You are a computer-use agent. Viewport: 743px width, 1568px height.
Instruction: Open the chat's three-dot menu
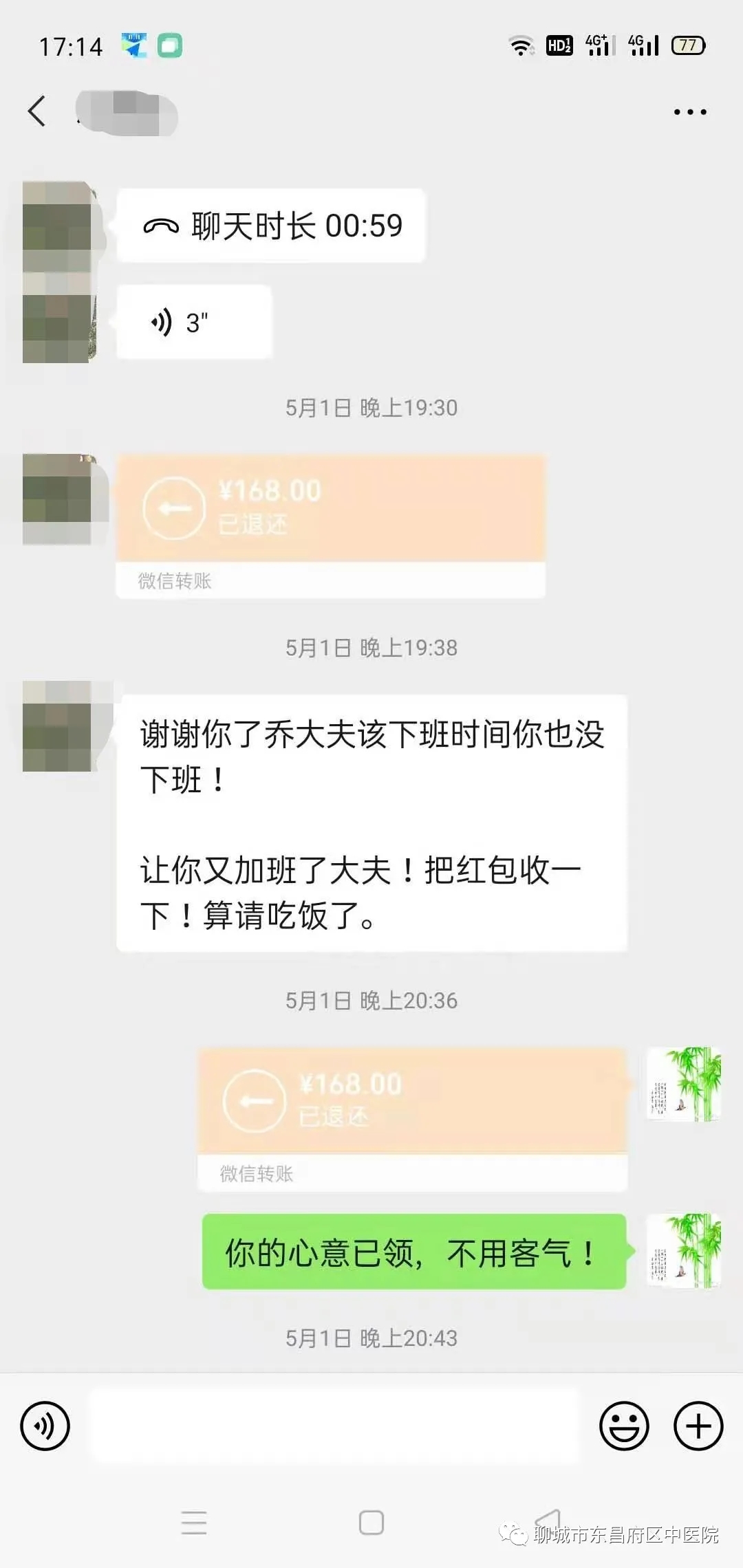coord(690,112)
